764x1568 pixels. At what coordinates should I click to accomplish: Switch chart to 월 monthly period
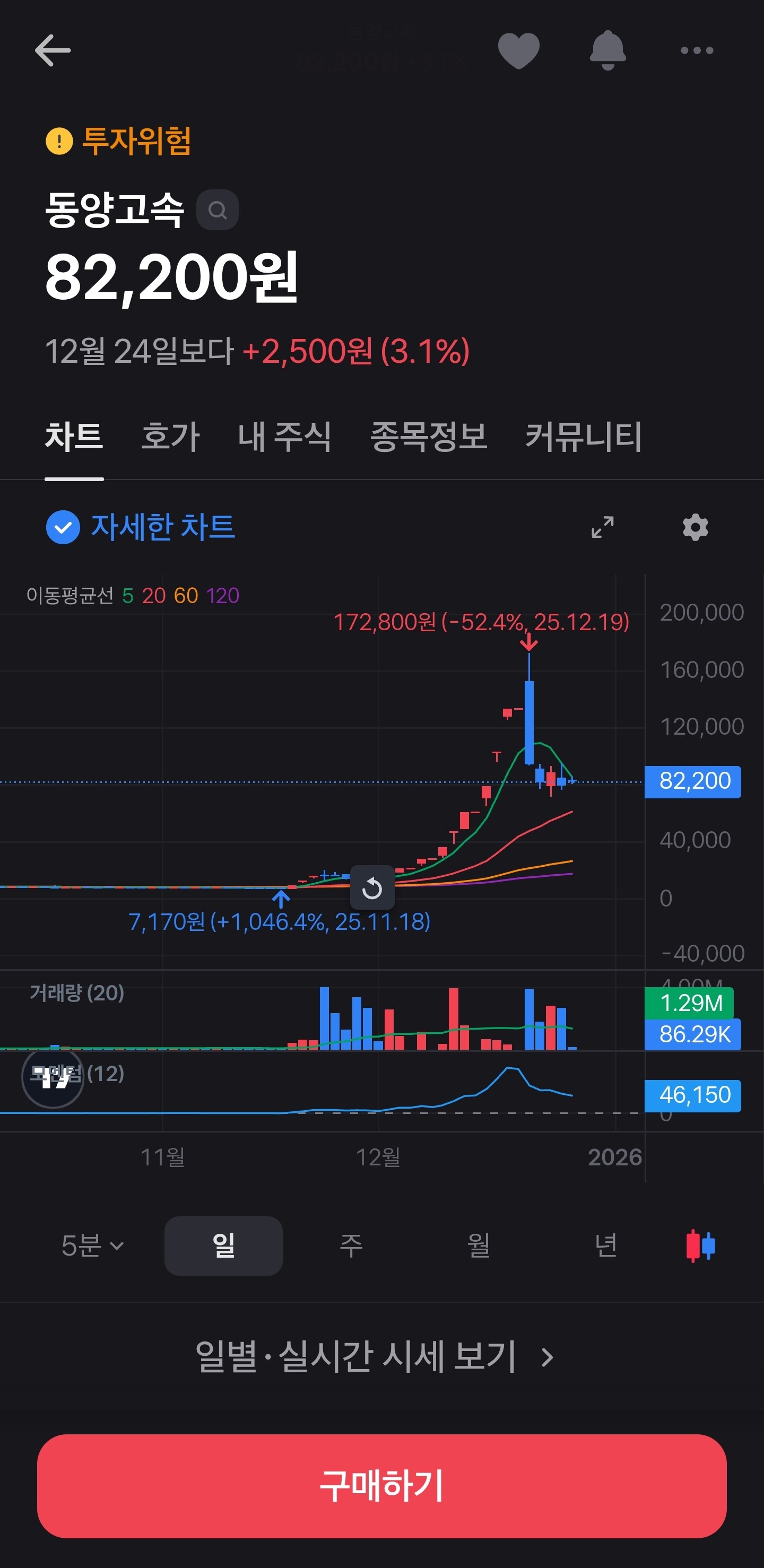click(x=479, y=1246)
